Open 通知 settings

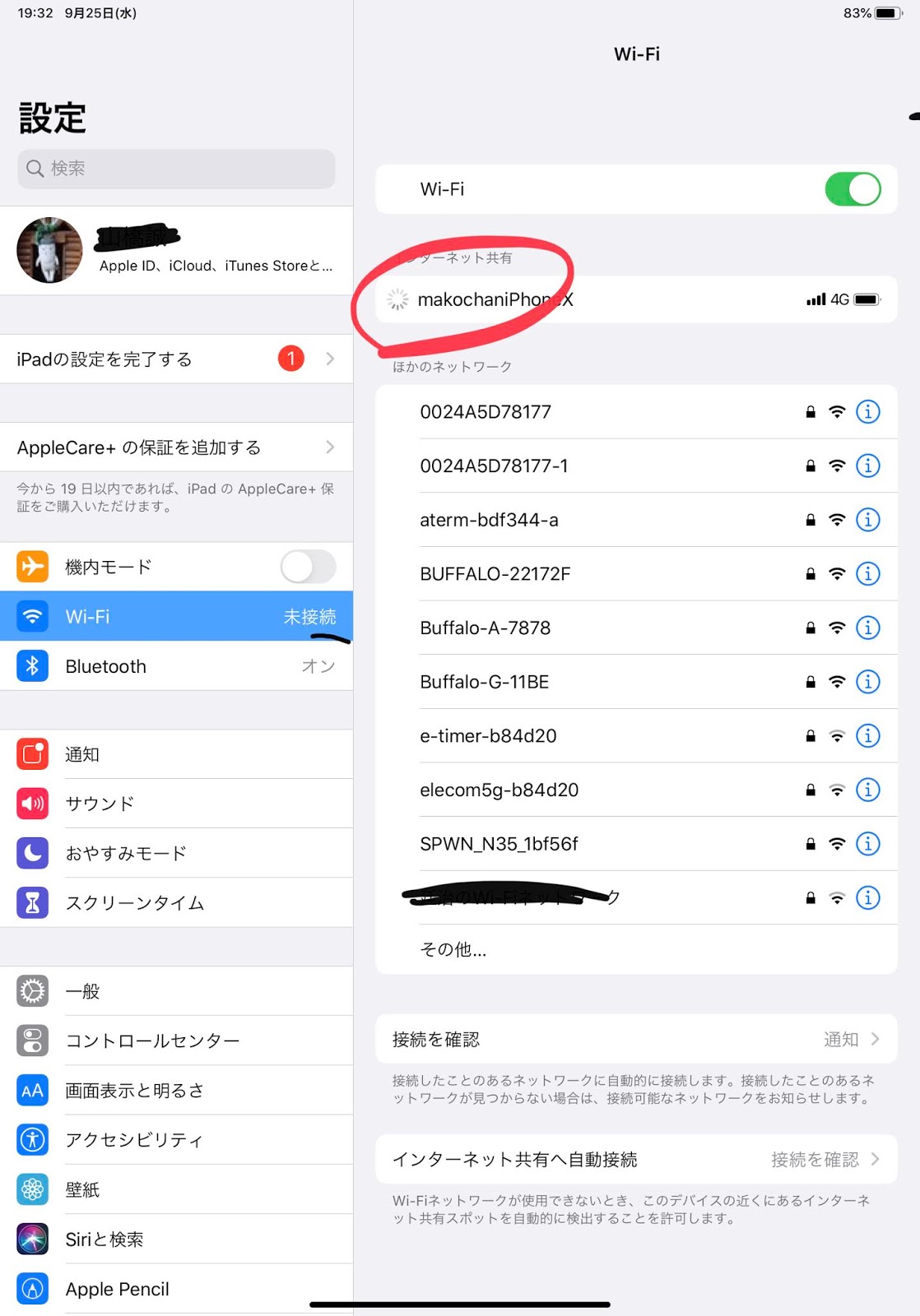(176, 754)
